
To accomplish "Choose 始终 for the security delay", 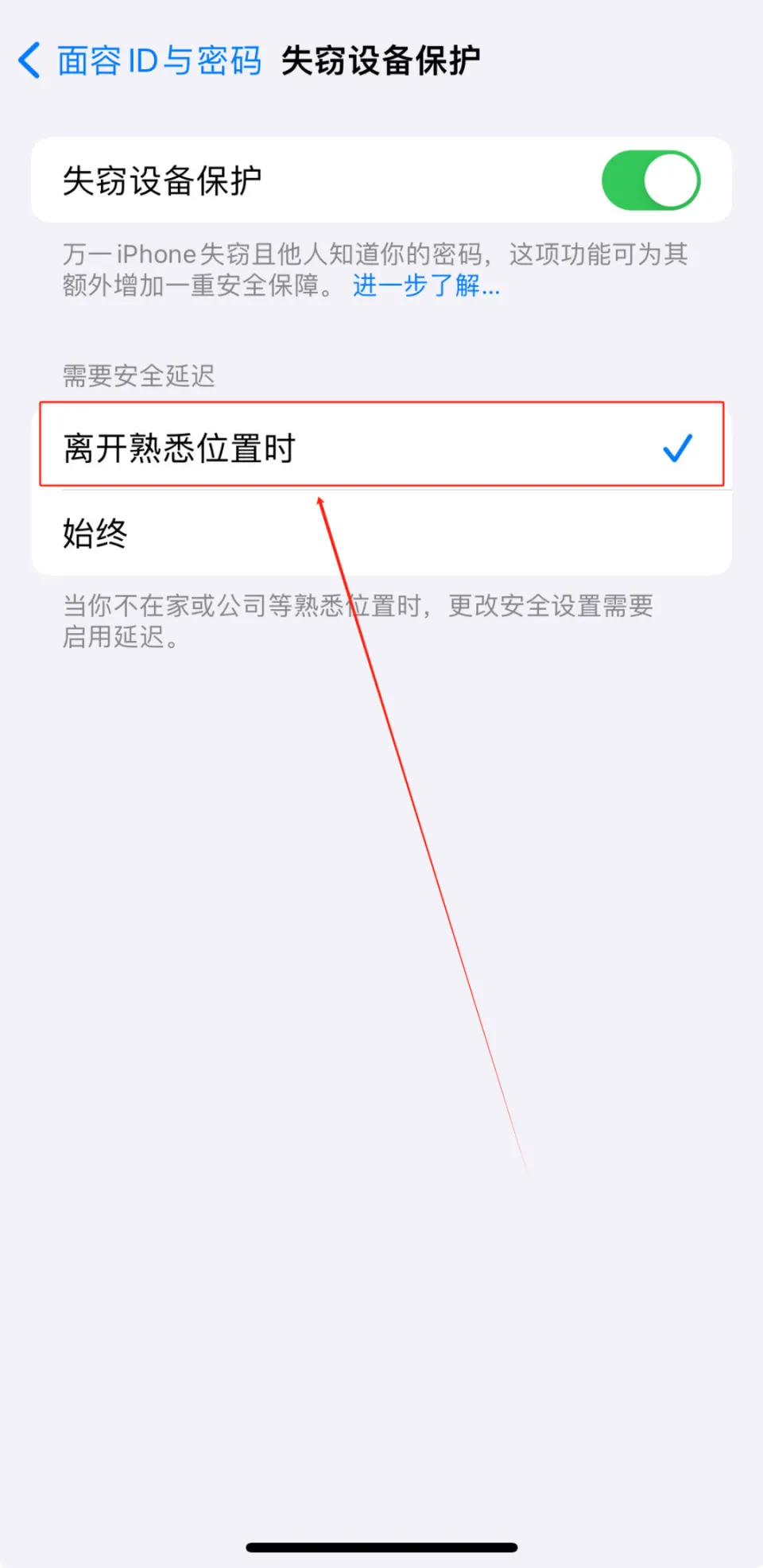I will 381,533.
